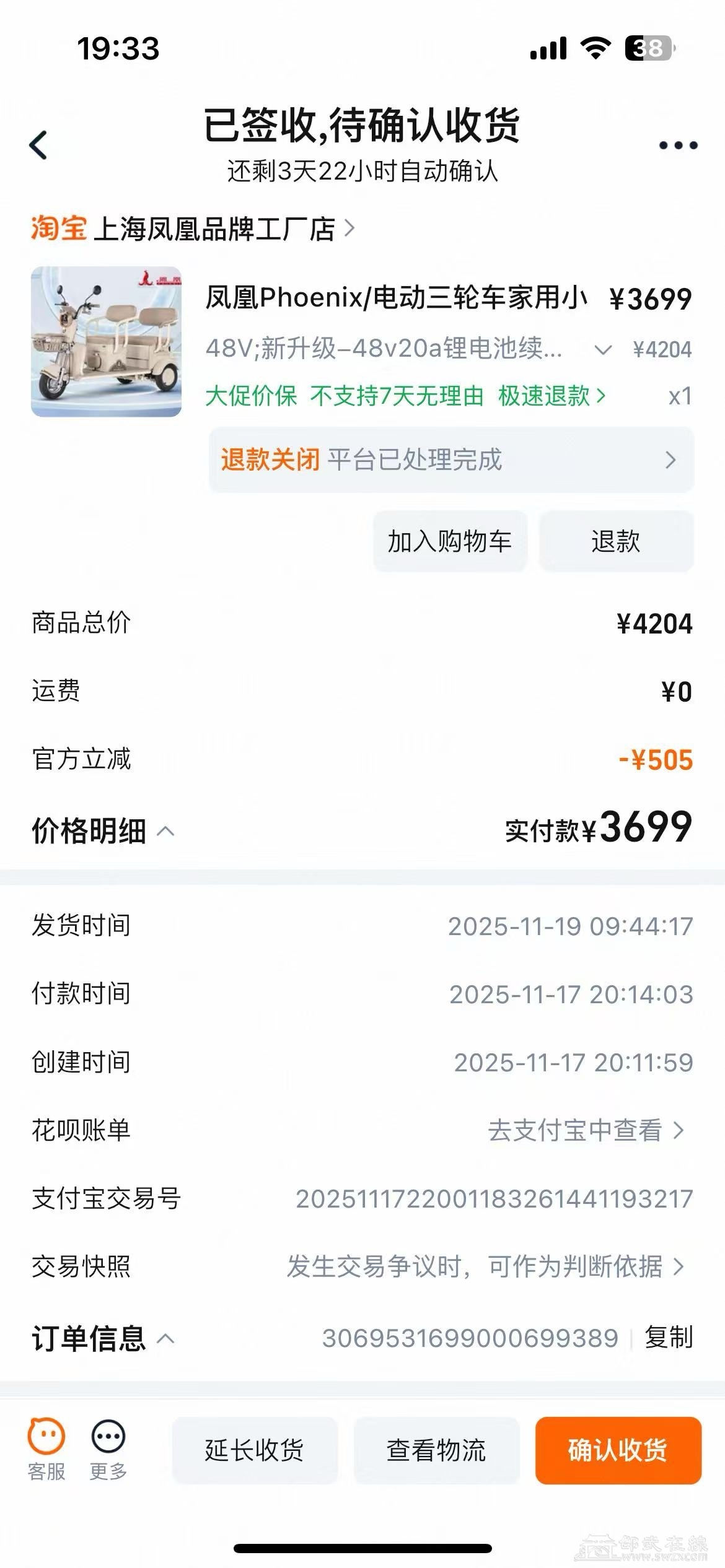Viewport: 725px width, 1568px height.
Task: Collapse the 价格明细 price details
Action: tap(103, 831)
